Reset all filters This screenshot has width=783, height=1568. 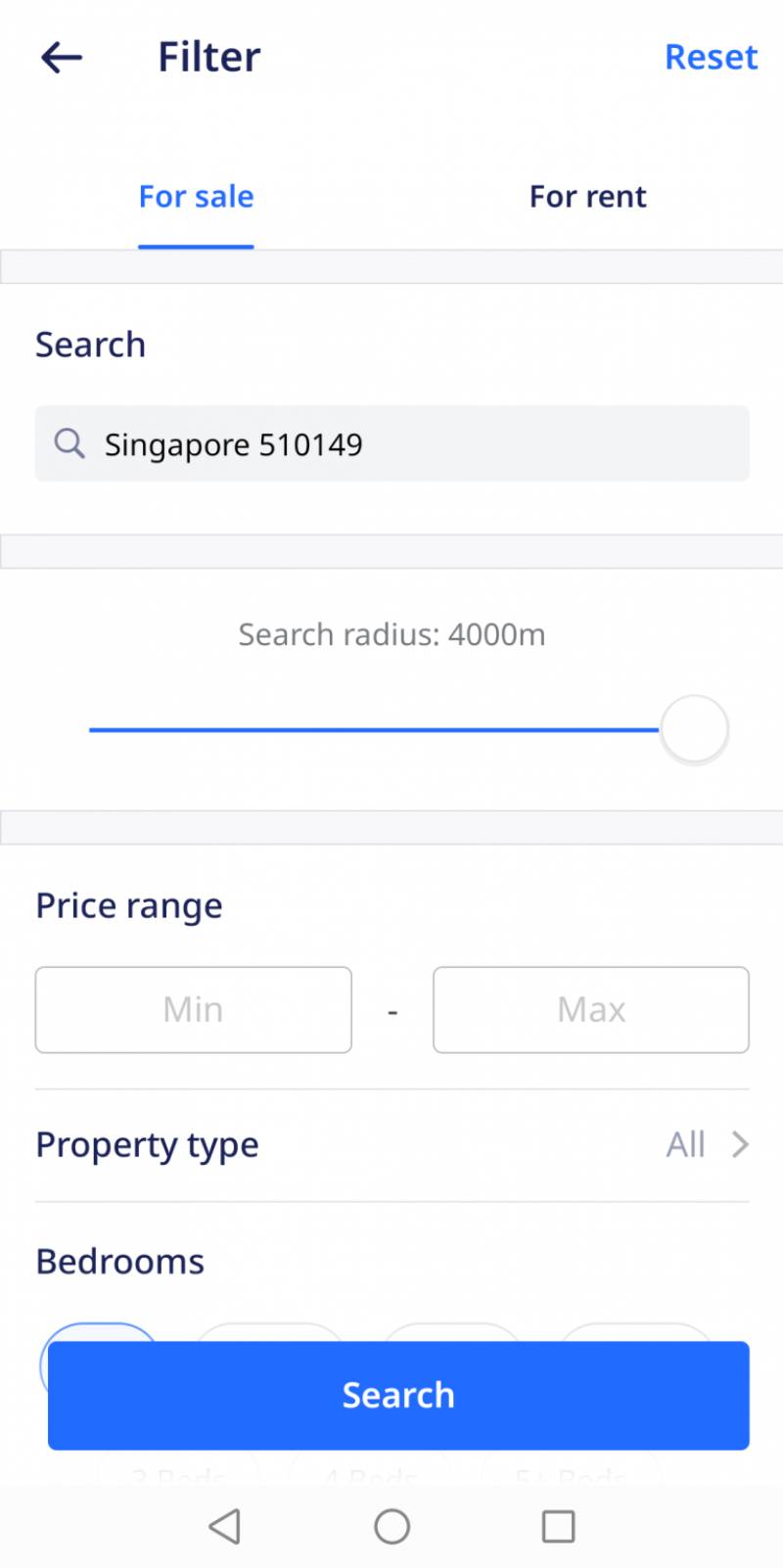coord(711,58)
